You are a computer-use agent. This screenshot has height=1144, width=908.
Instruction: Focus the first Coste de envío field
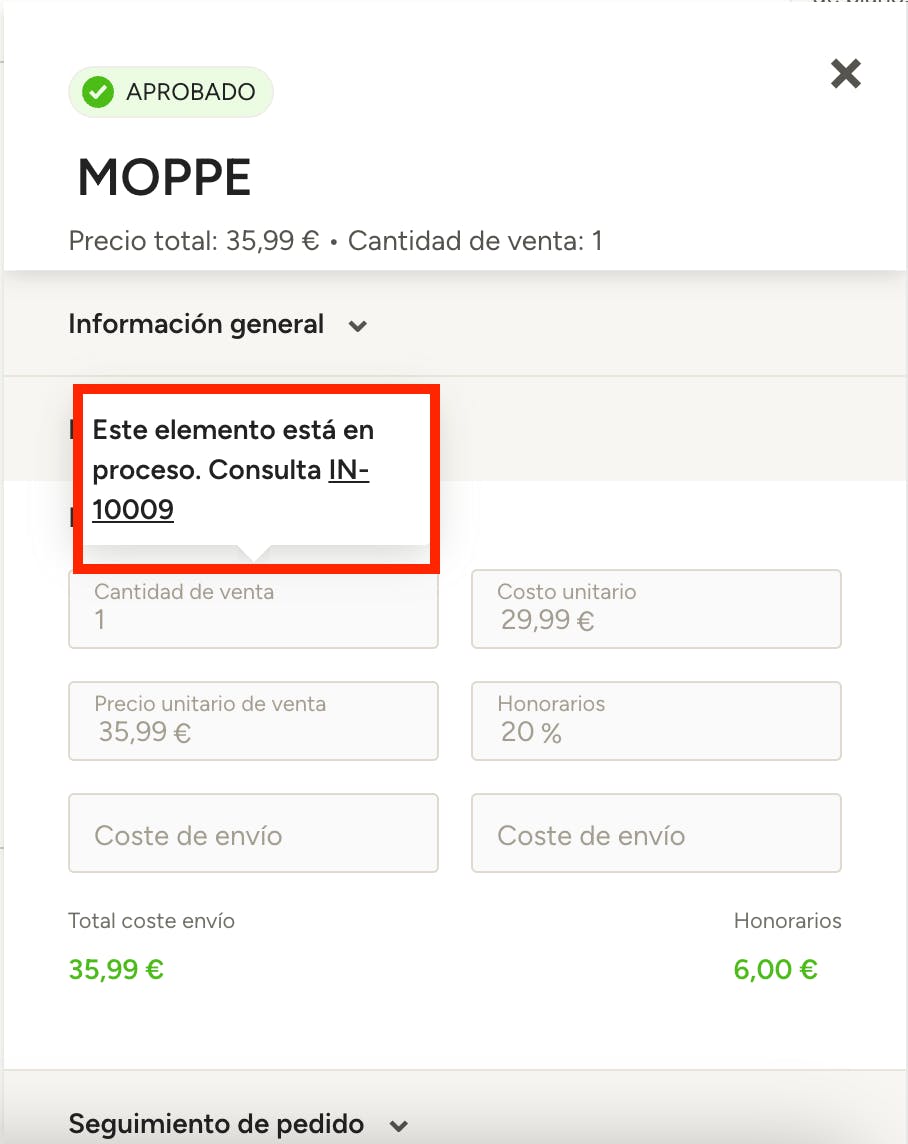pos(253,833)
